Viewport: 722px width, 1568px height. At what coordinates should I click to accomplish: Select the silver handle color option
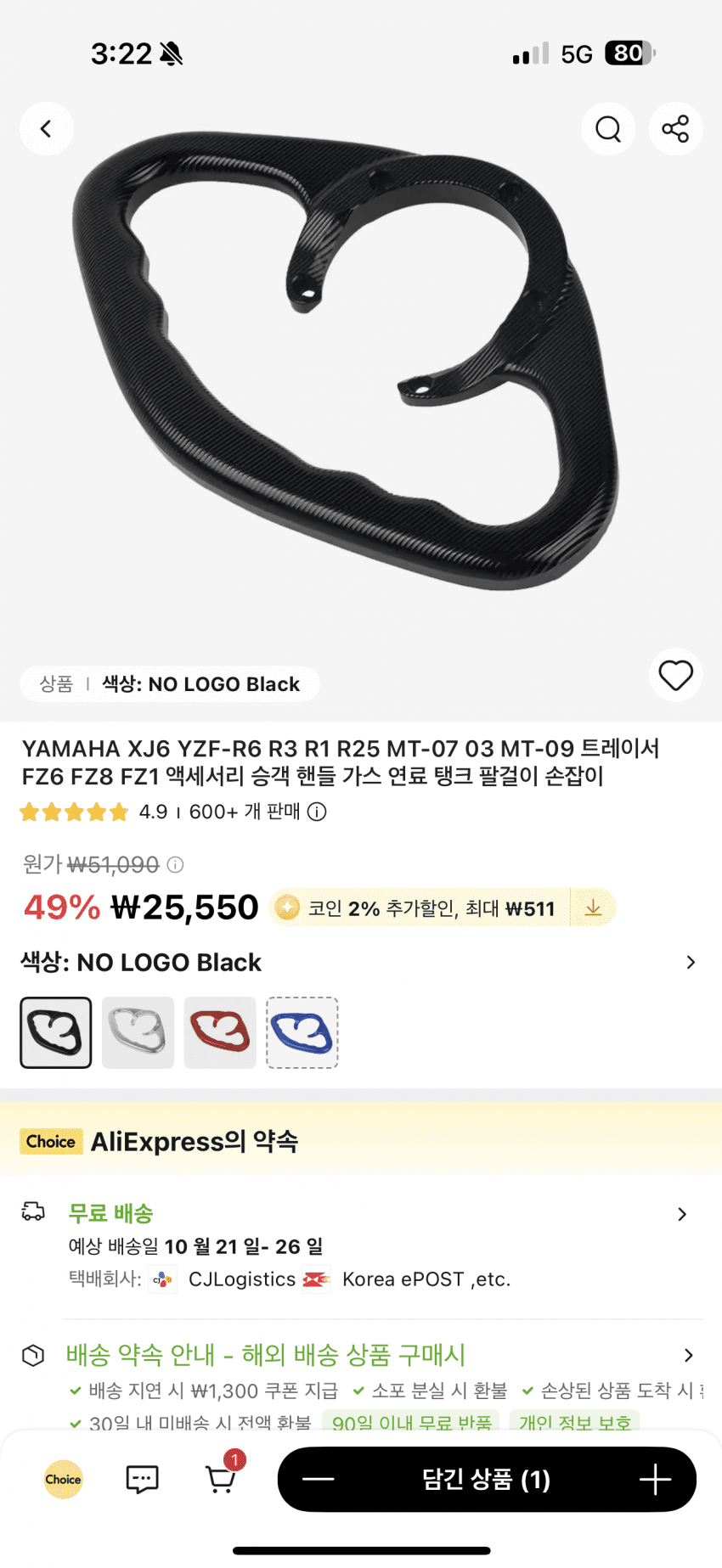138,1032
